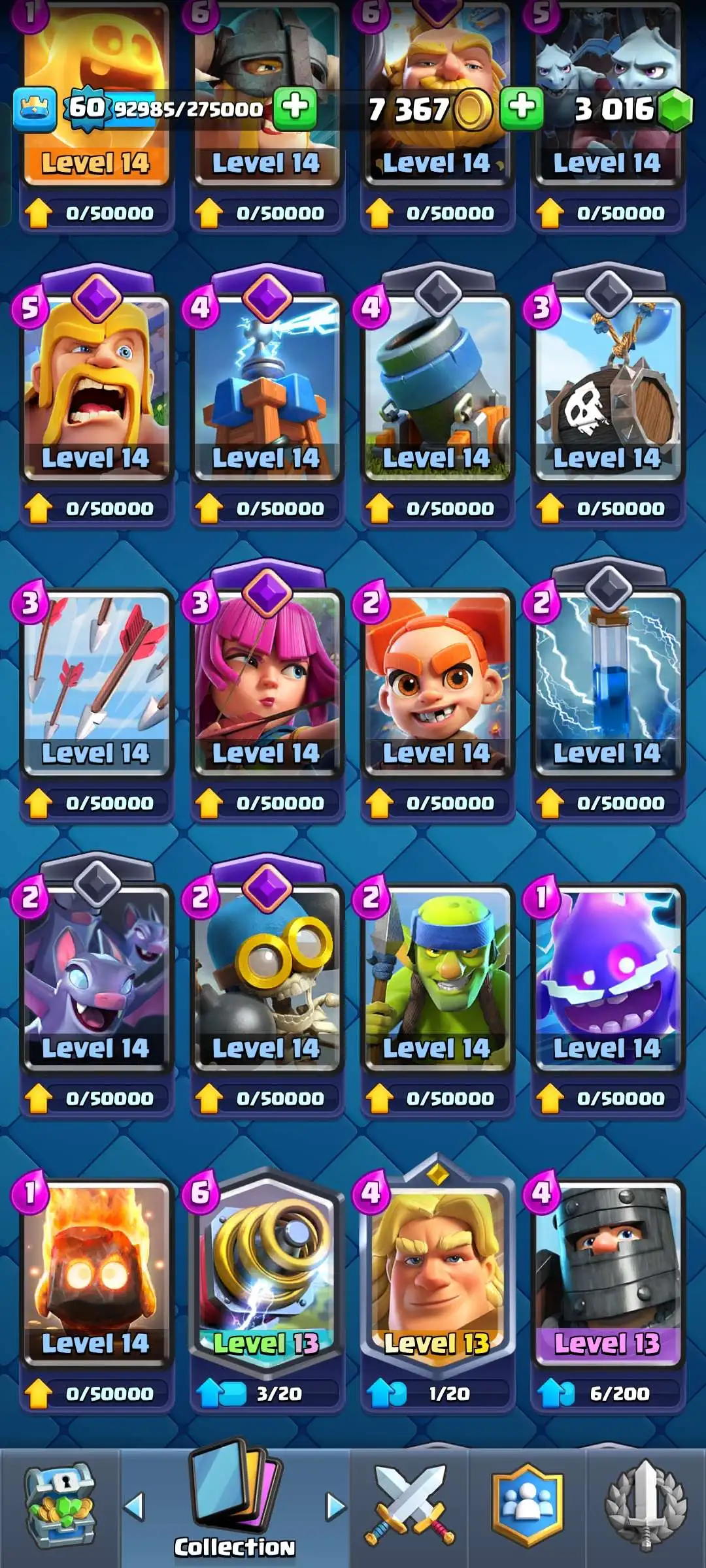Open the Sparky card at Level 13
This screenshot has height=1568, width=706.
pos(267,1267)
